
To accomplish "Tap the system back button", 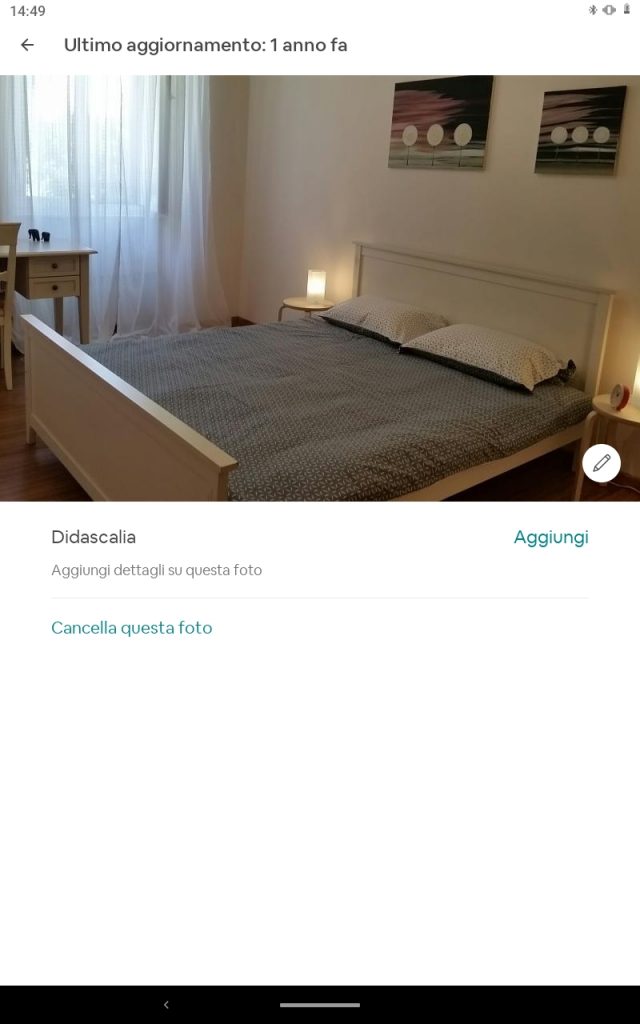I will click(x=166, y=1004).
